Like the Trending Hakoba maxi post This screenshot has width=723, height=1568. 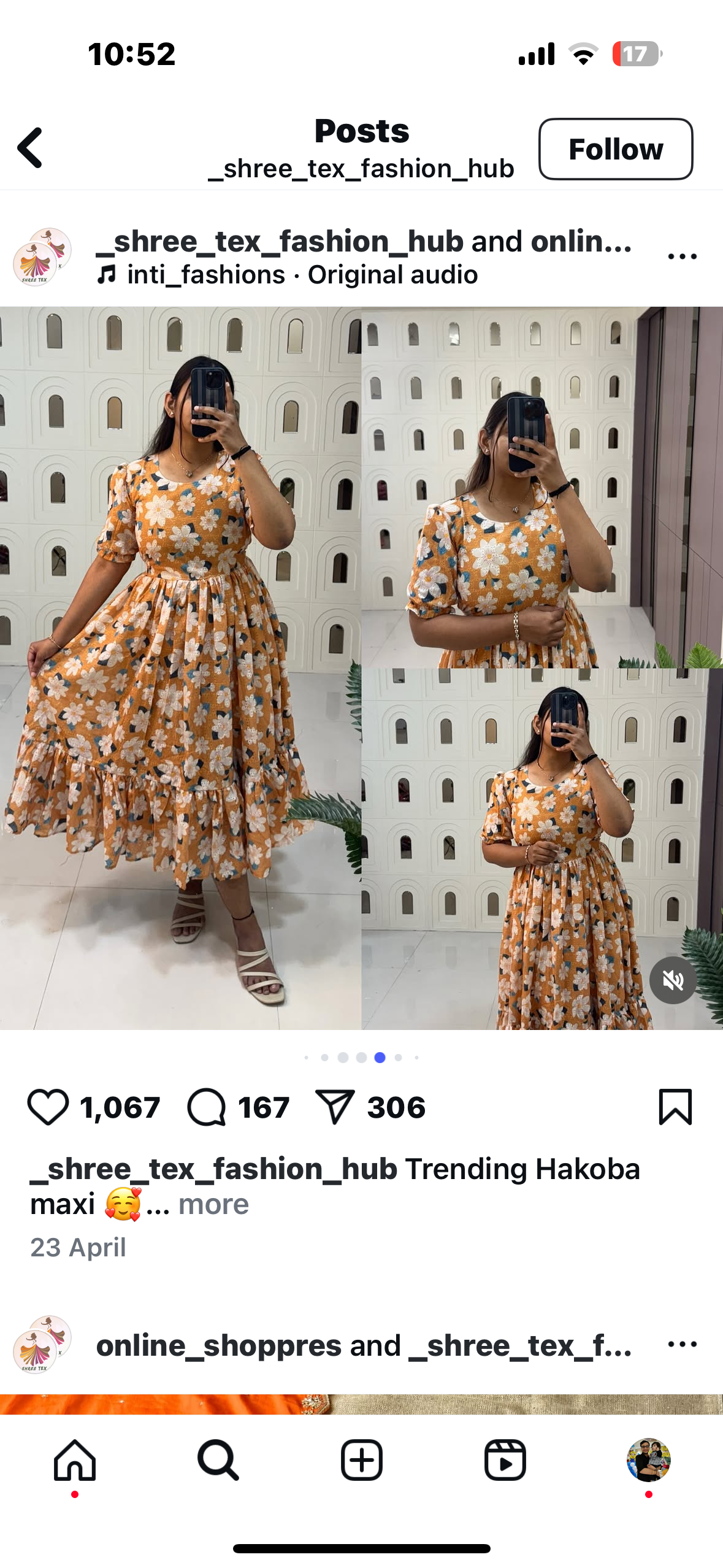pyautogui.click(x=48, y=1107)
